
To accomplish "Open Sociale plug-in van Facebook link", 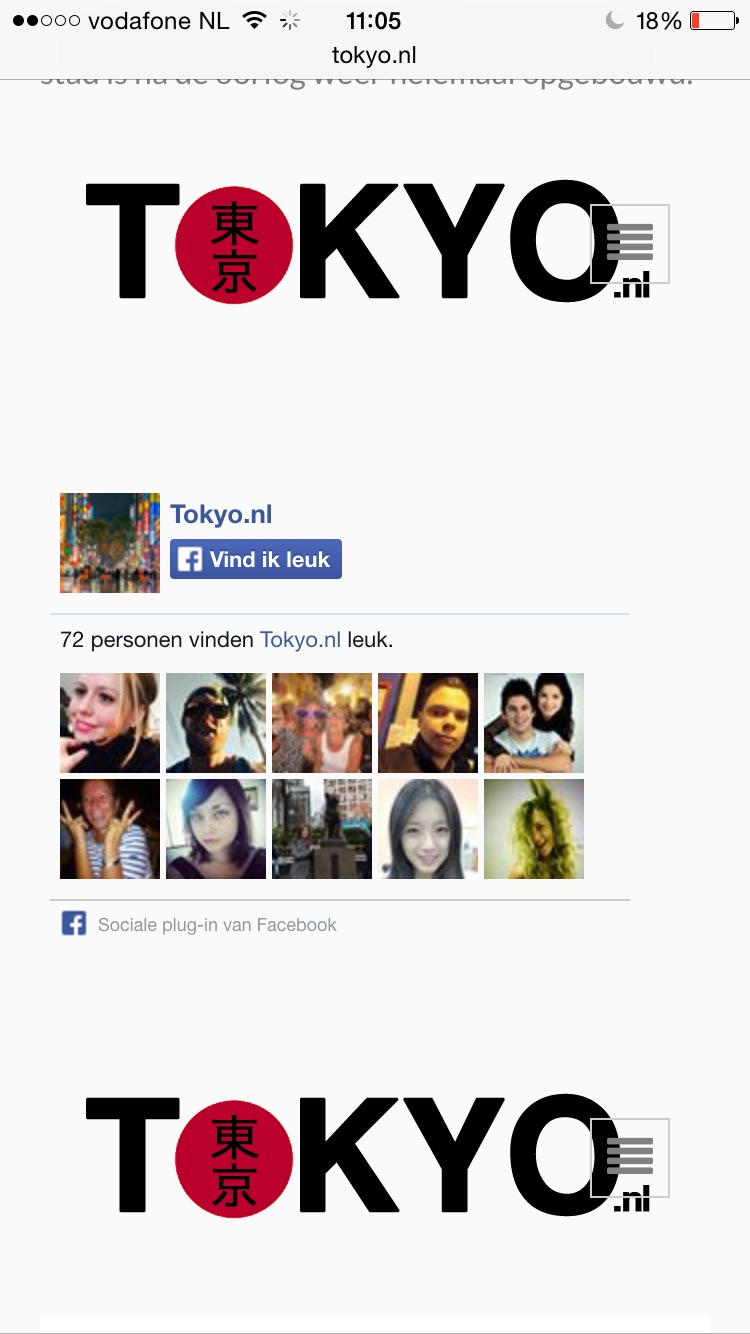I will coord(217,925).
